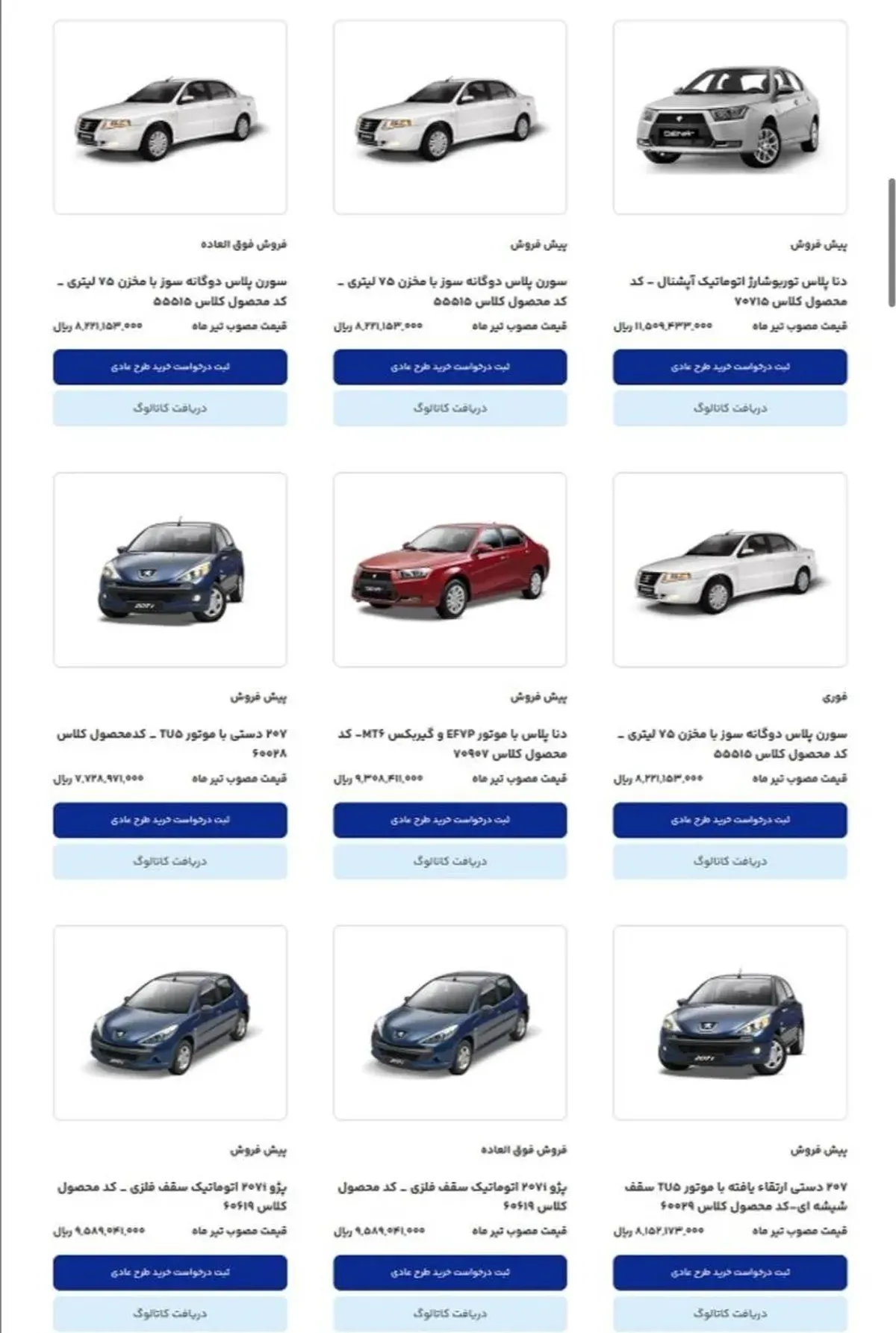
Task: Open the 207 manual TU5 60028 car image
Action: click(169, 570)
